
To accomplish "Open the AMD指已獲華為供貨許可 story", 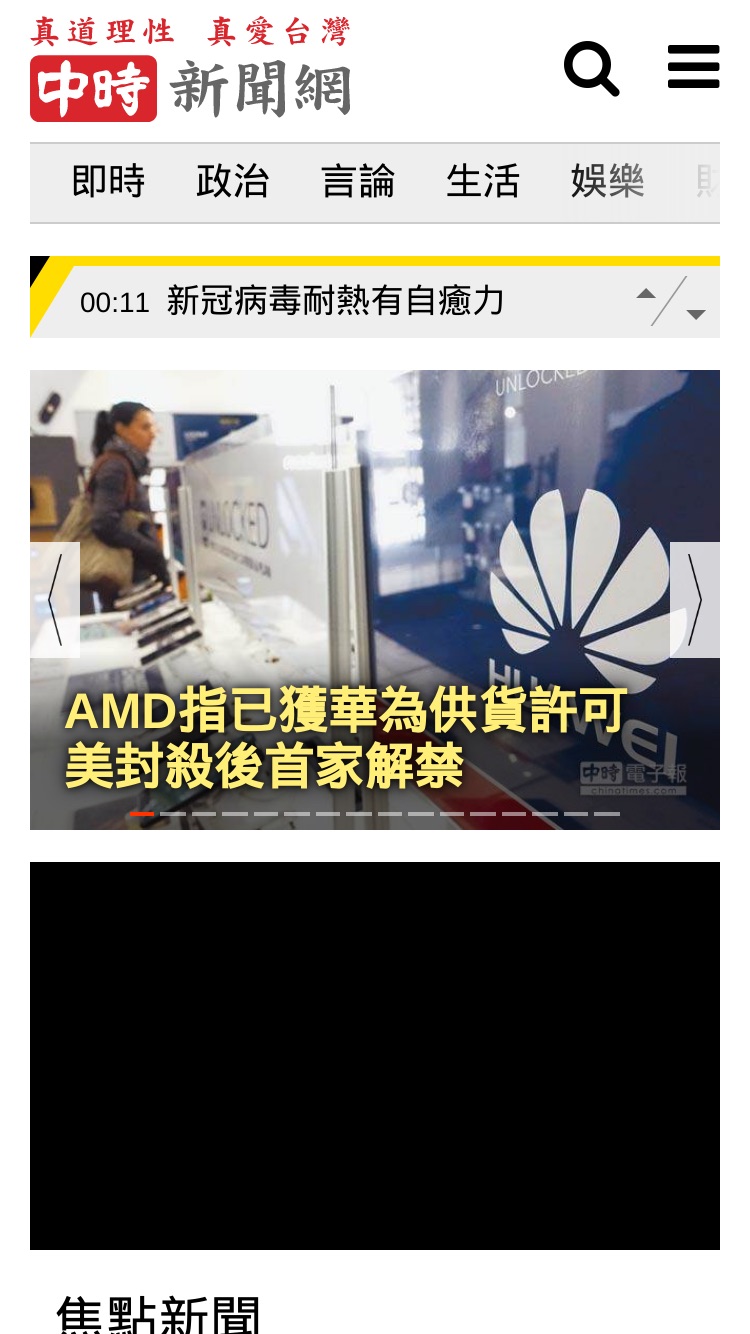I will (346, 738).
